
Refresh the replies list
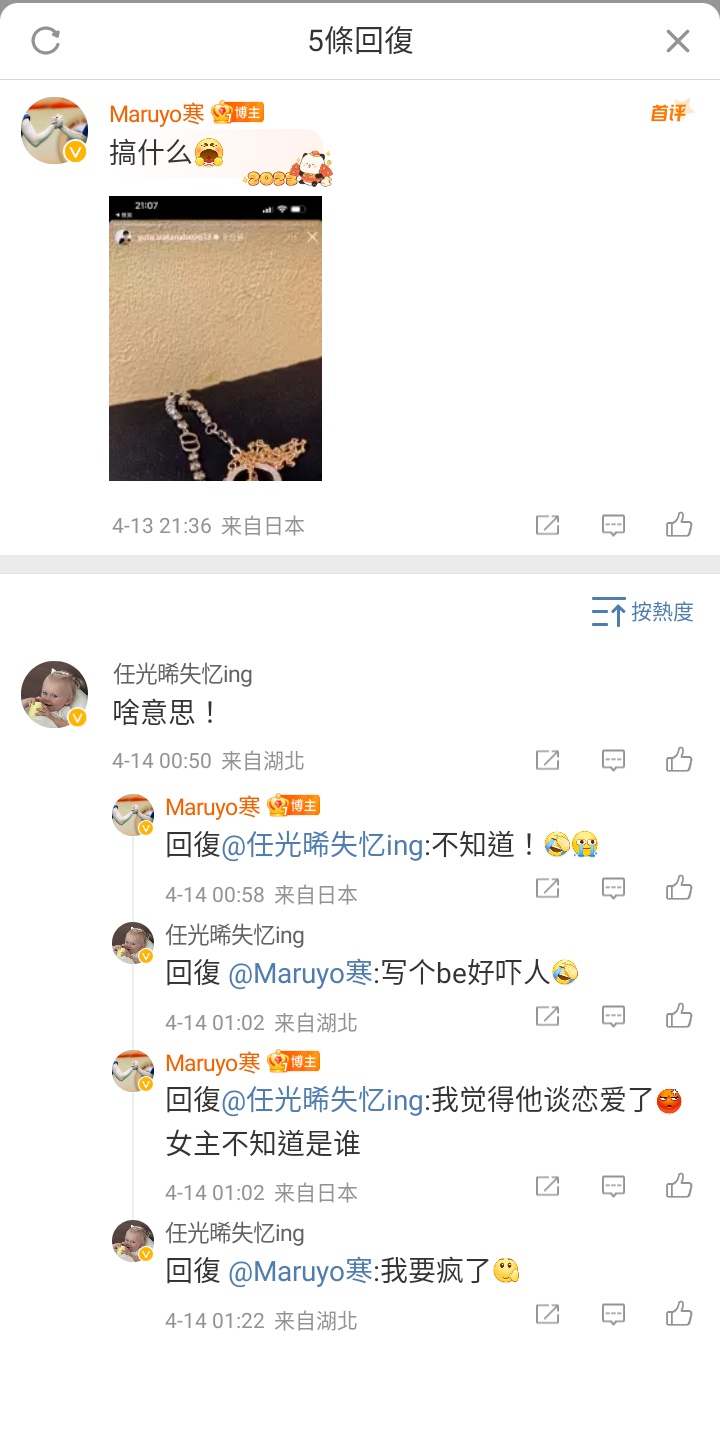(x=46, y=41)
